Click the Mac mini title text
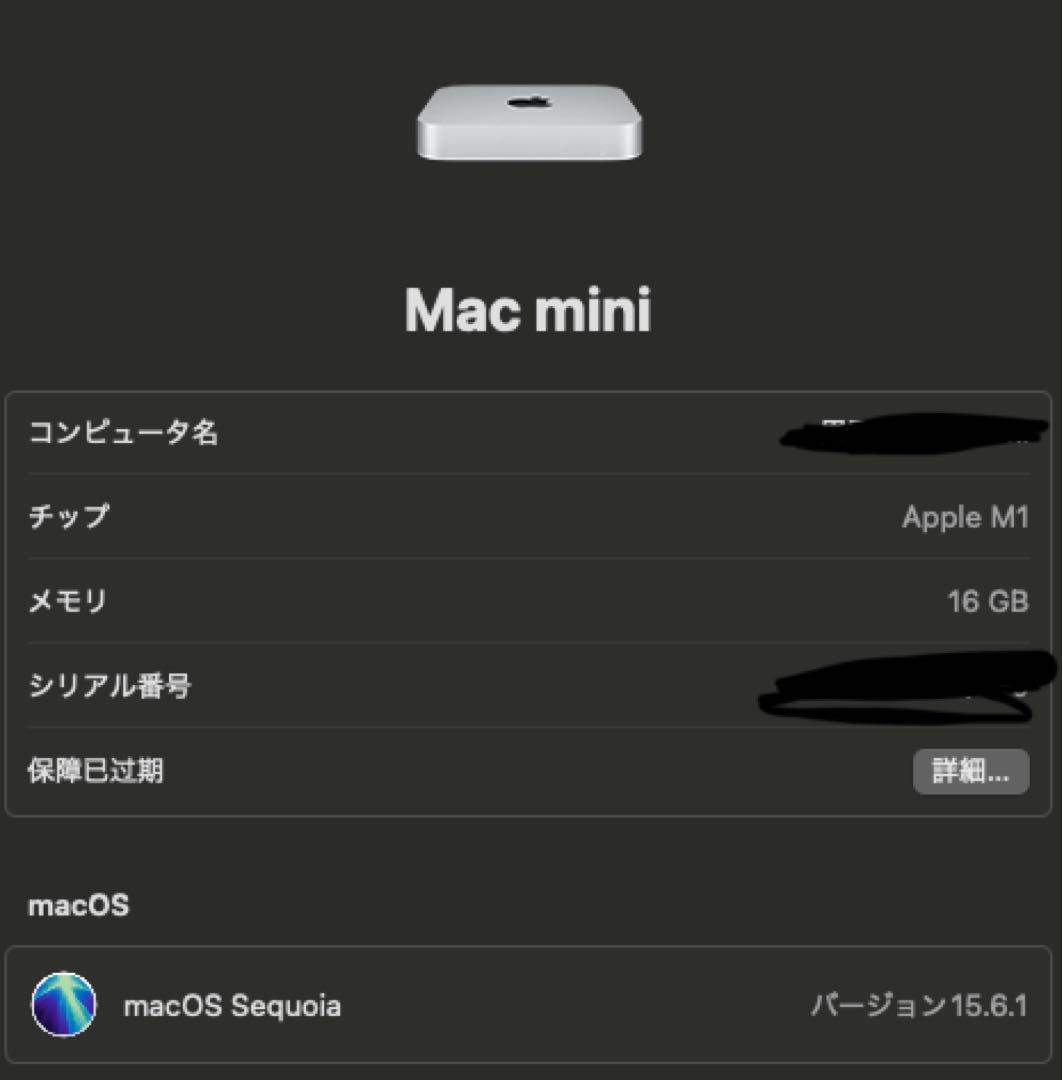The image size is (1062, 1080). [530, 311]
